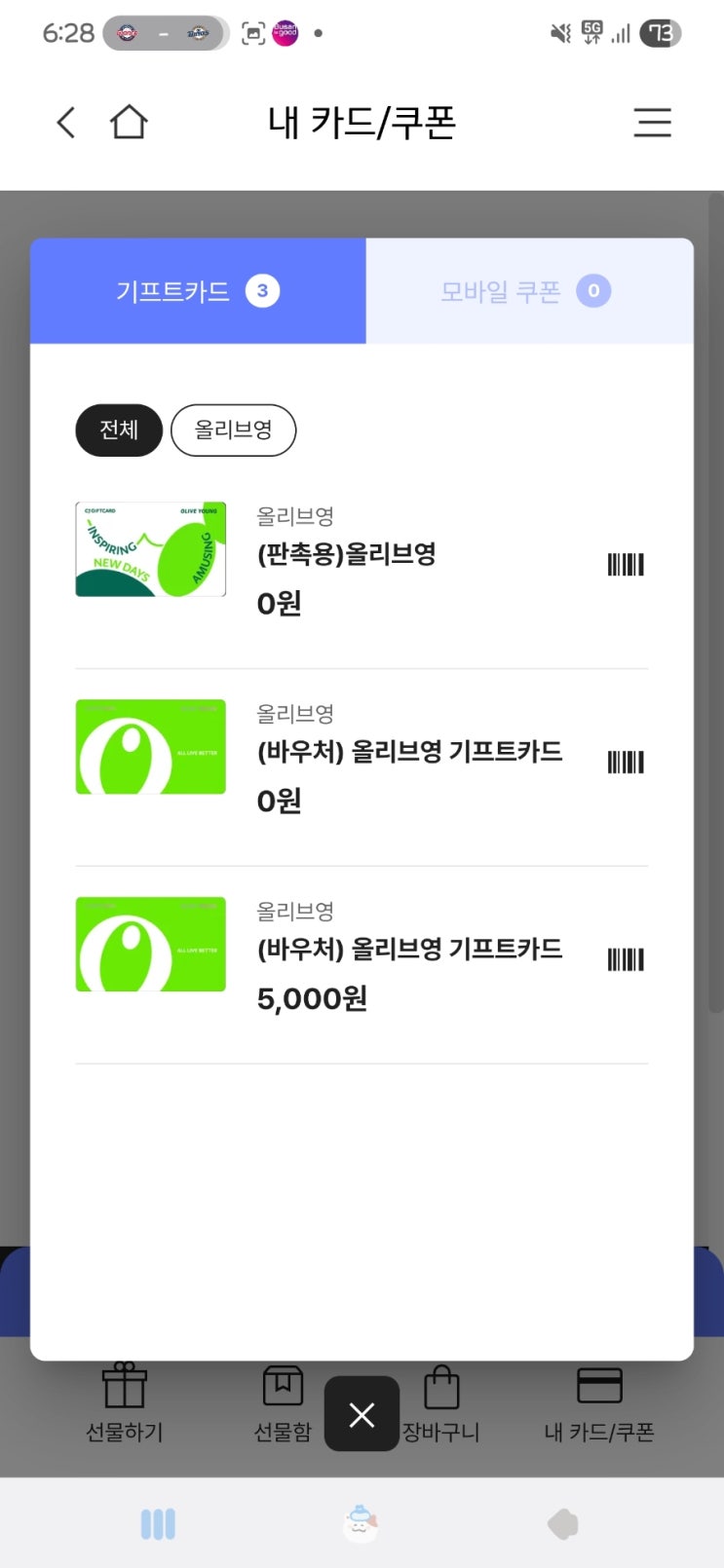This screenshot has width=724, height=1568.
Task: Open the hamburger menu
Action: [x=652, y=123]
